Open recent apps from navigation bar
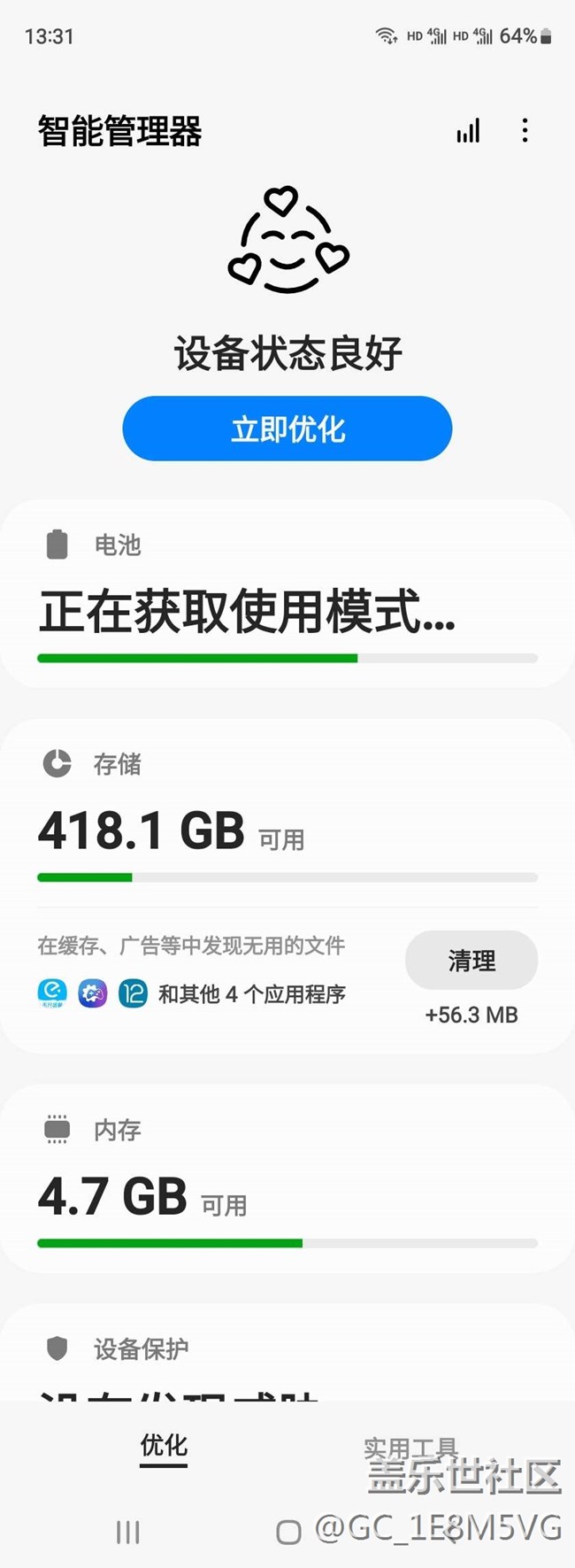 pyautogui.click(x=128, y=1532)
